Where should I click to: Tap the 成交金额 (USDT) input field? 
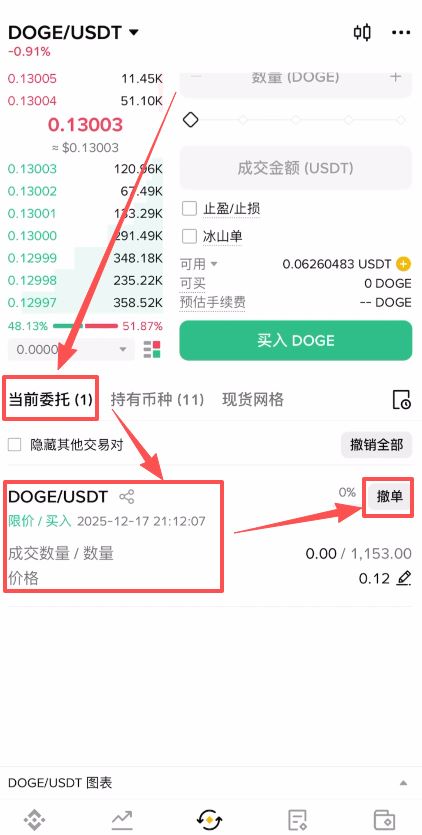(296, 168)
